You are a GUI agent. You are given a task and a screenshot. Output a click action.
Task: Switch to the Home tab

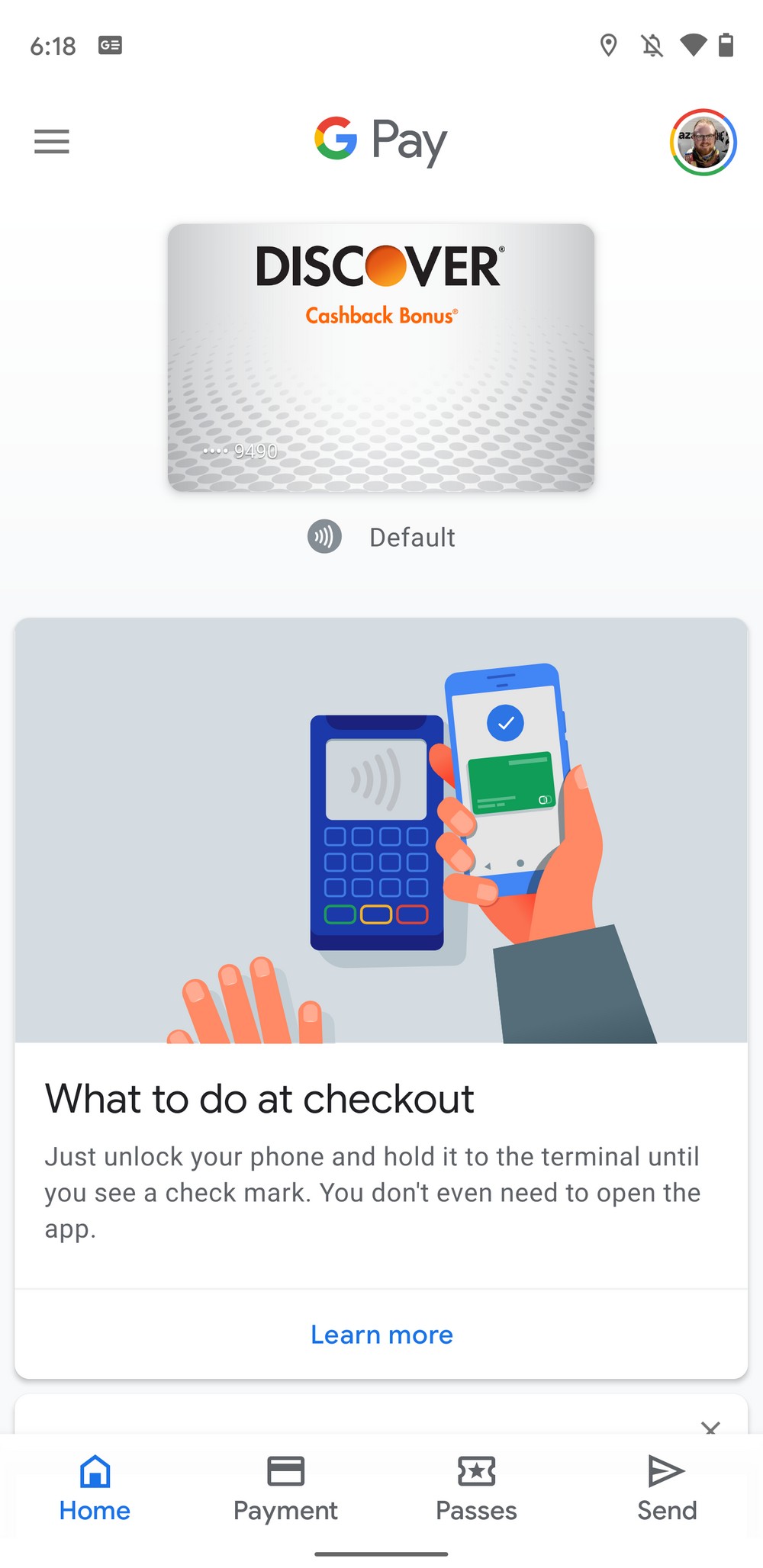95,1489
